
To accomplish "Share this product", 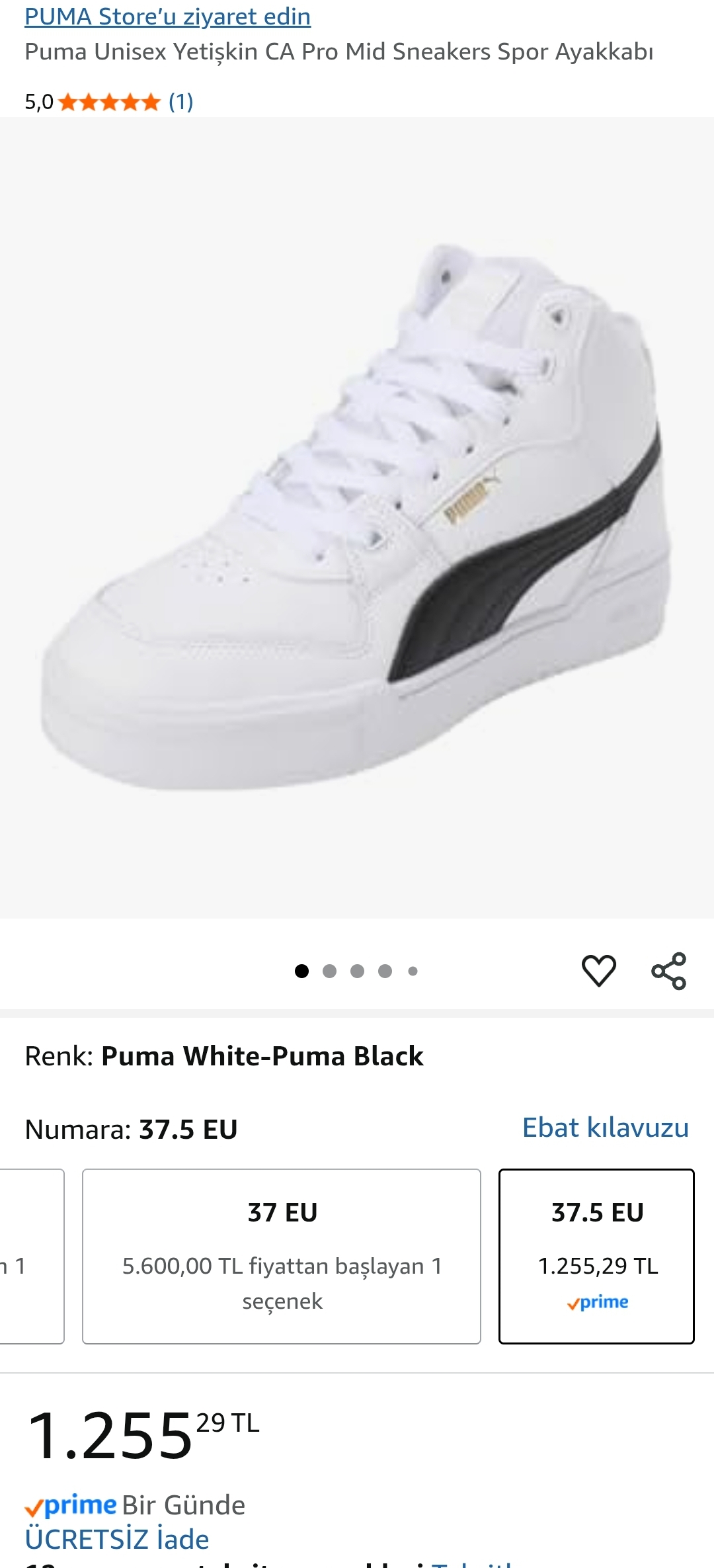I will click(669, 971).
